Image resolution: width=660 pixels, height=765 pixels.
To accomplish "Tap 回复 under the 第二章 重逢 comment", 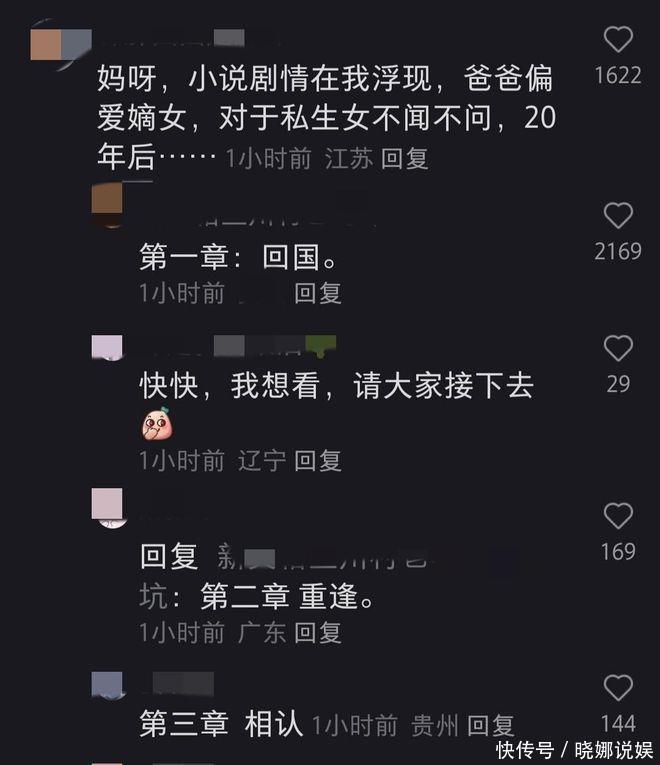I will pyautogui.click(x=317, y=632).
